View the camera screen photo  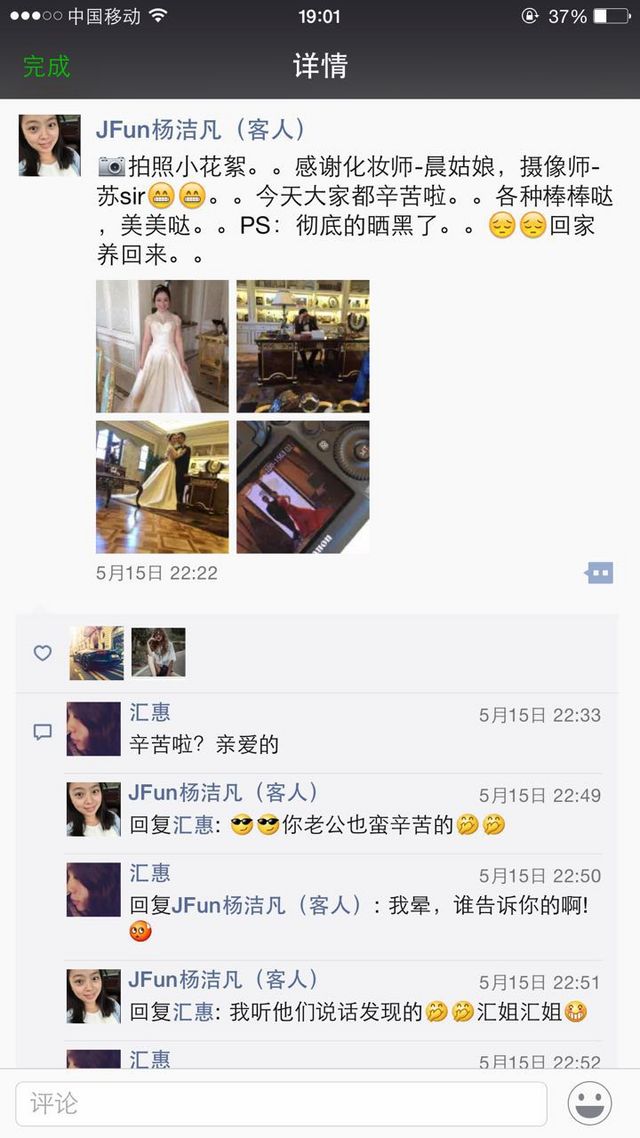point(303,487)
